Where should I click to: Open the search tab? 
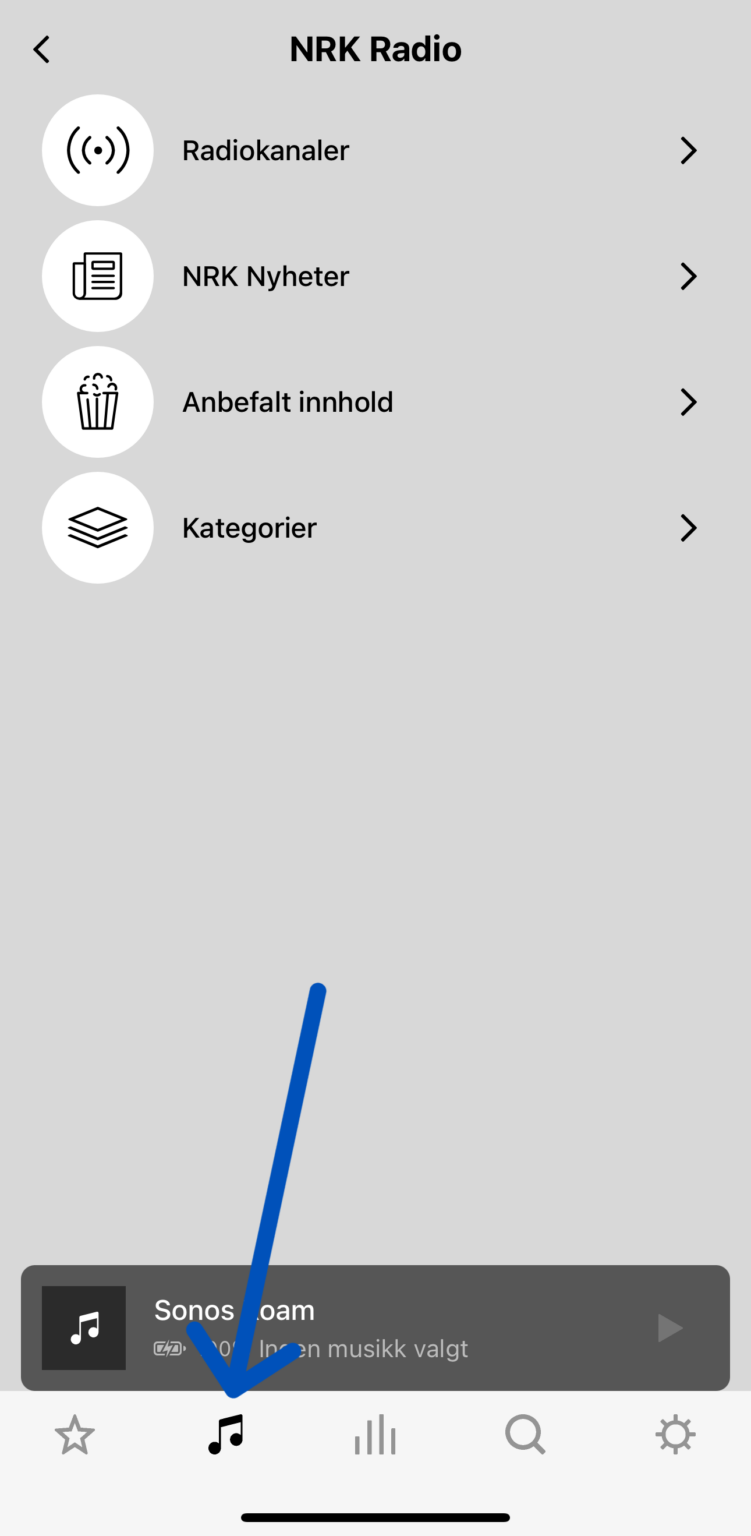pos(525,1436)
